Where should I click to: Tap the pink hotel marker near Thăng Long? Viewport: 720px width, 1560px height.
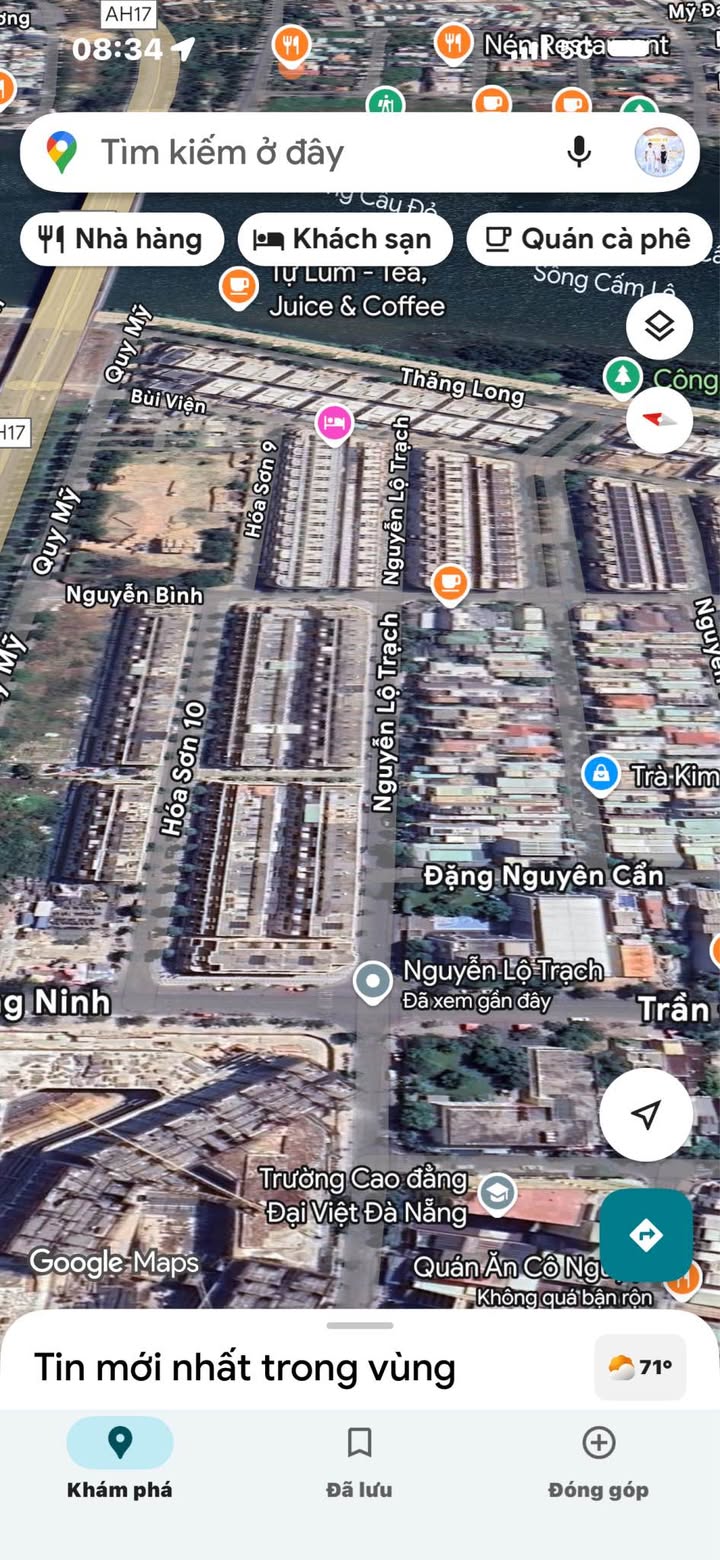[x=334, y=422]
